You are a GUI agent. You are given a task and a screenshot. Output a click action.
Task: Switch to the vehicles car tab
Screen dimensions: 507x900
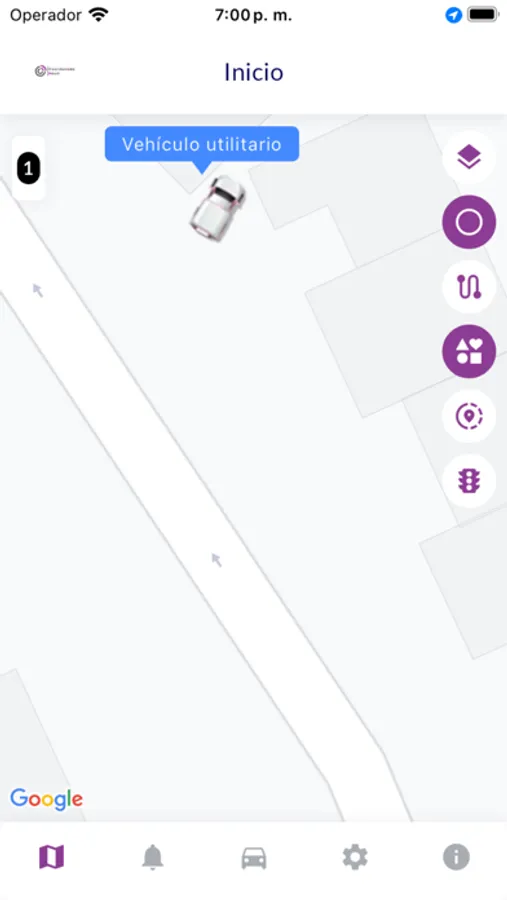254,858
